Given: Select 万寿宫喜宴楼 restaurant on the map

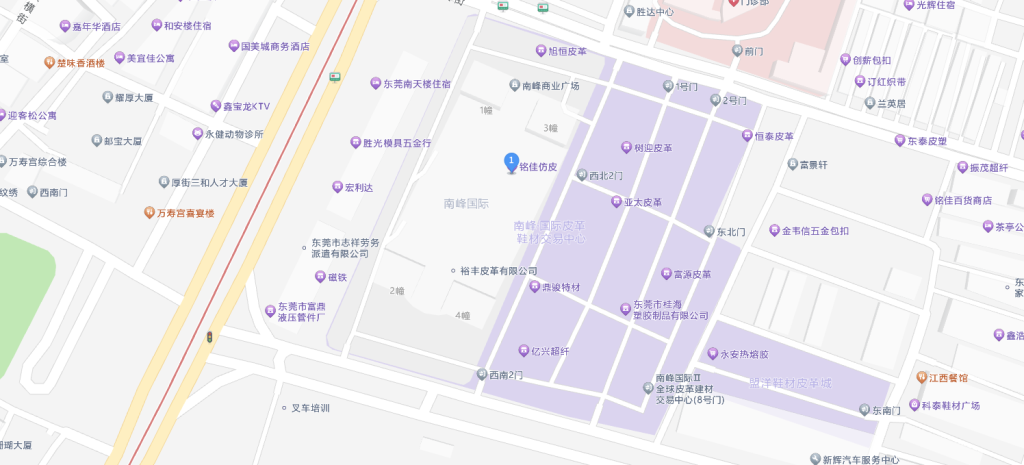Looking at the screenshot, I should coord(149,212).
